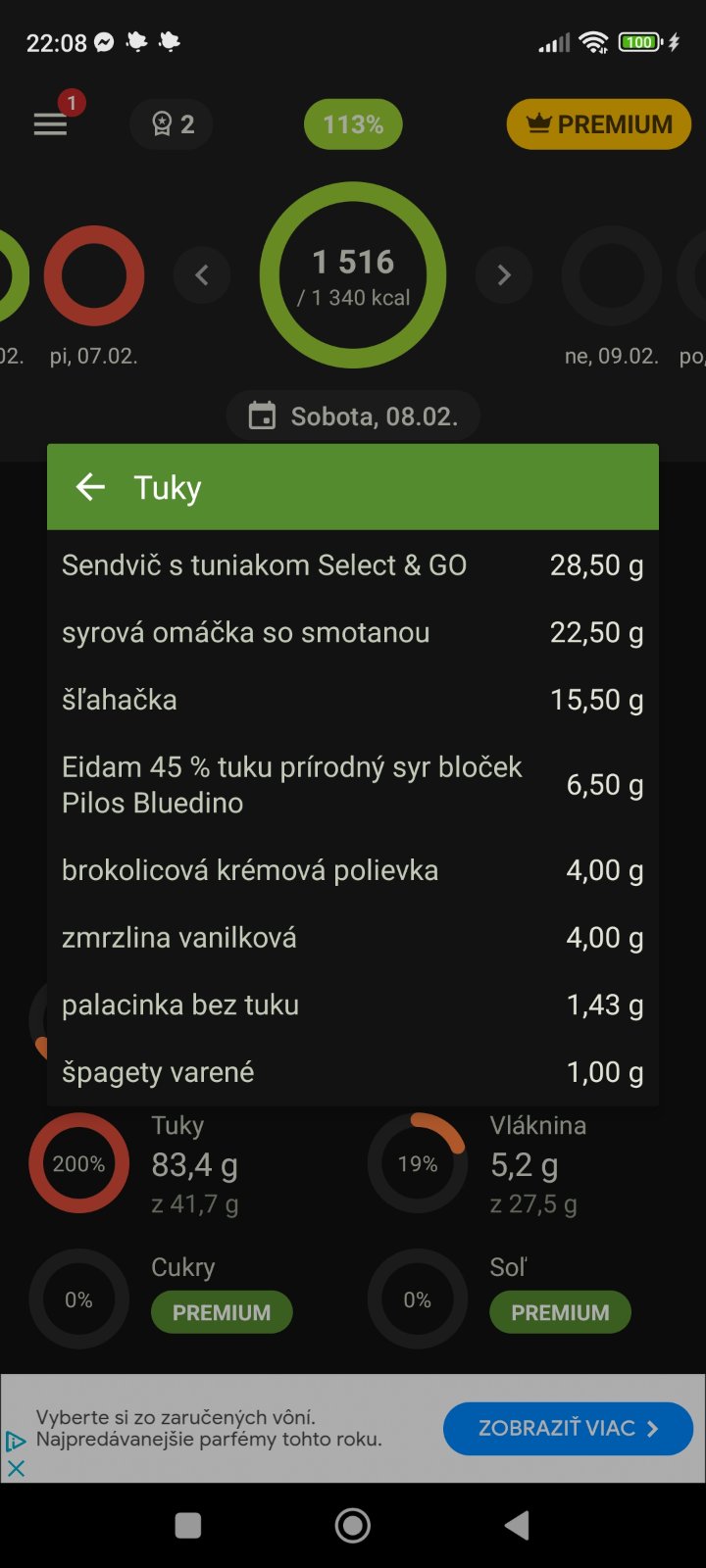Open Eidam 45 % tuku prírodný syr row
Viewport: 706px width, 1568px height.
click(x=352, y=785)
